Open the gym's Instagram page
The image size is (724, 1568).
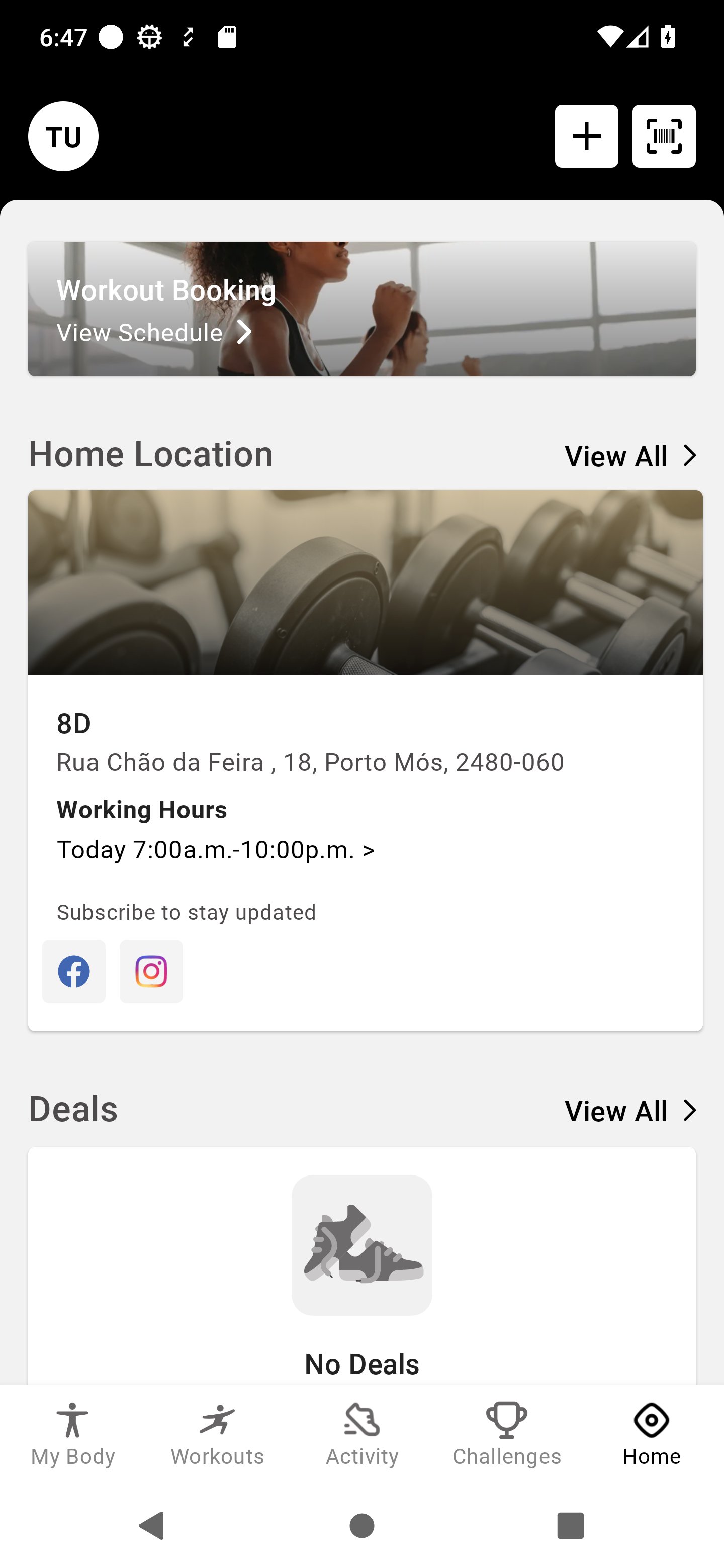coord(151,971)
